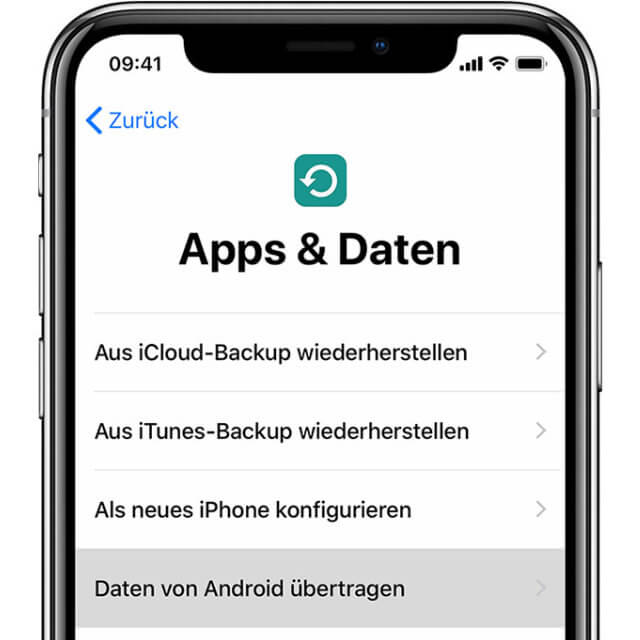Viewport: 640px width, 640px height.
Task: Go back with the Zurück button
Action: pos(132,121)
